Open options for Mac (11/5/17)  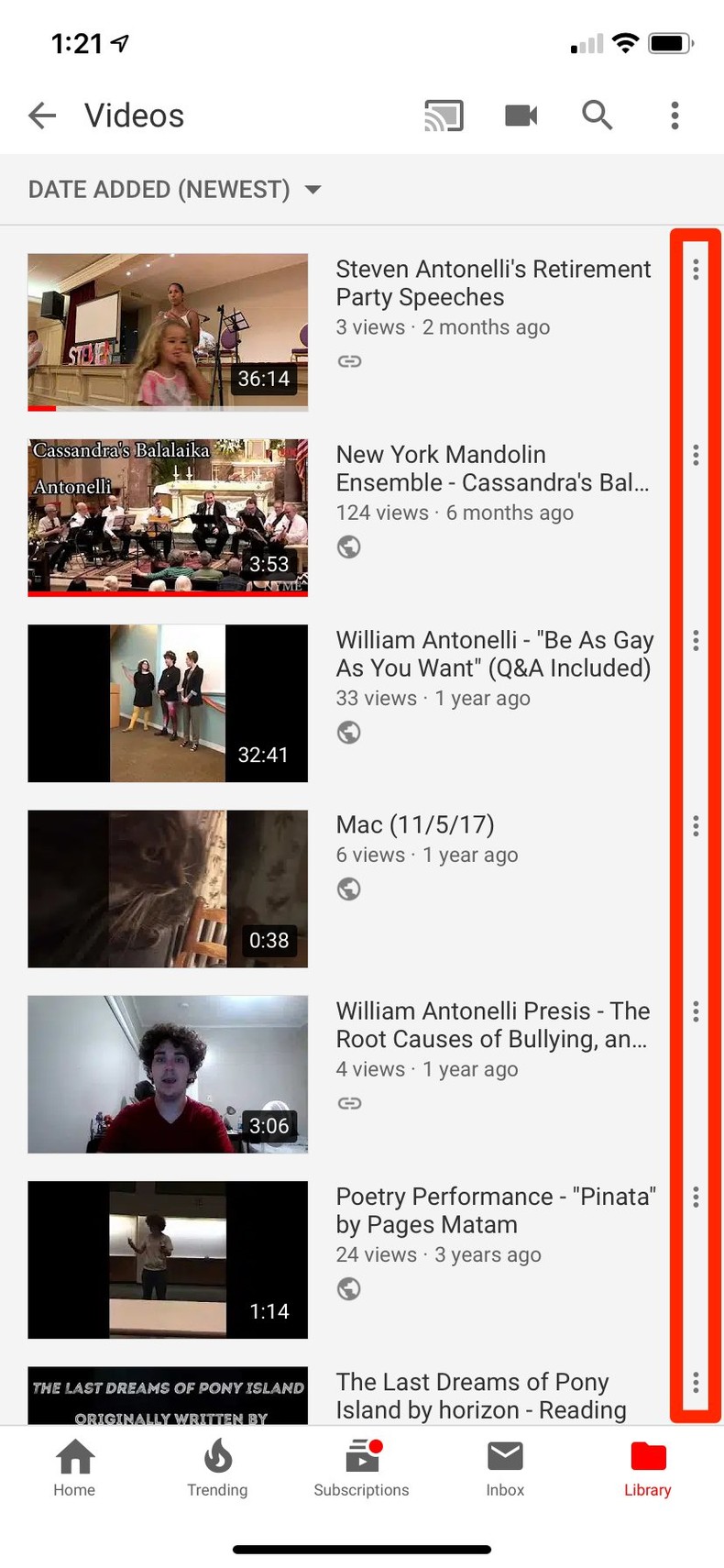(x=696, y=826)
